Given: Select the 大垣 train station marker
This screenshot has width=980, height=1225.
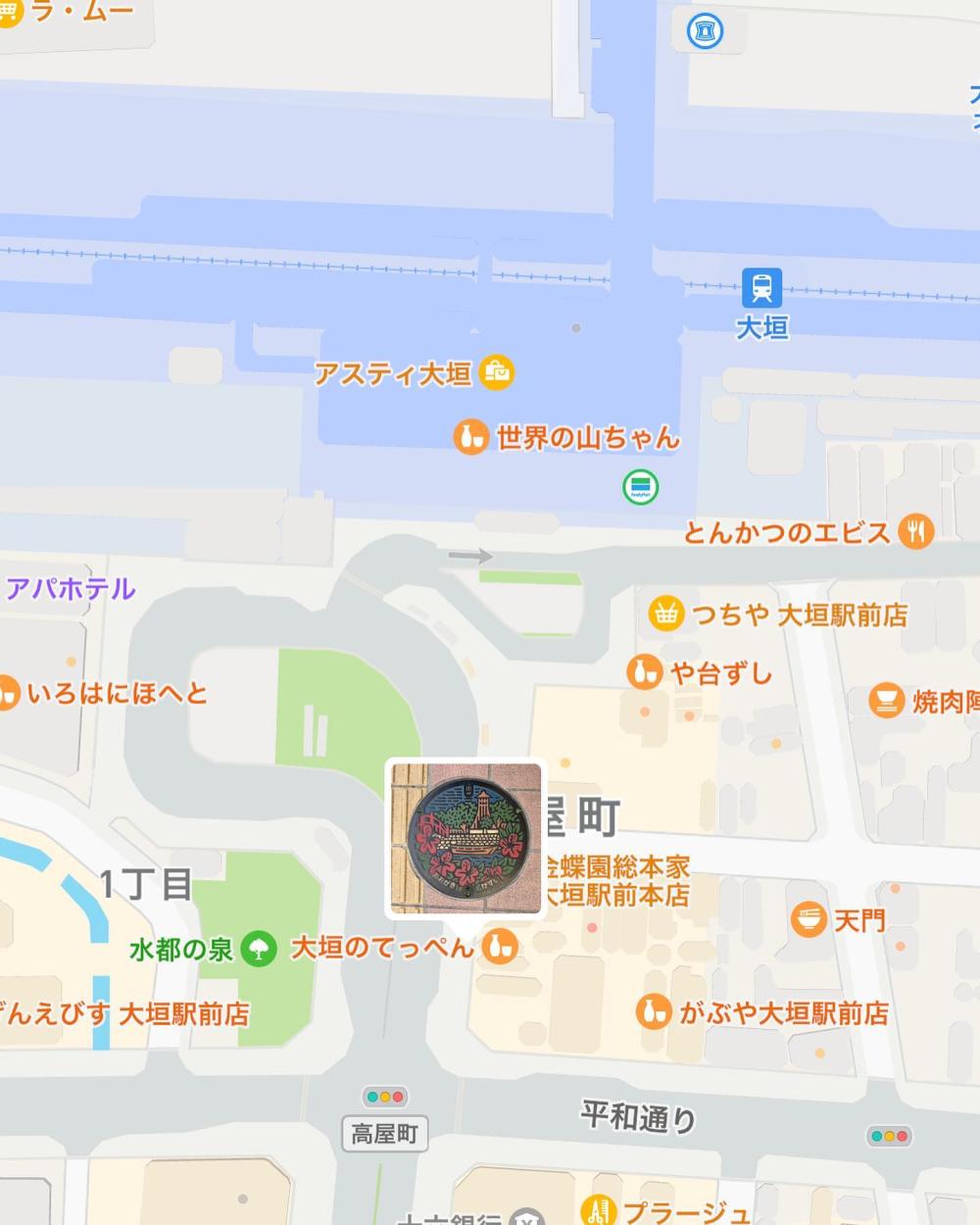Looking at the screenshot, I should [761, 288].
